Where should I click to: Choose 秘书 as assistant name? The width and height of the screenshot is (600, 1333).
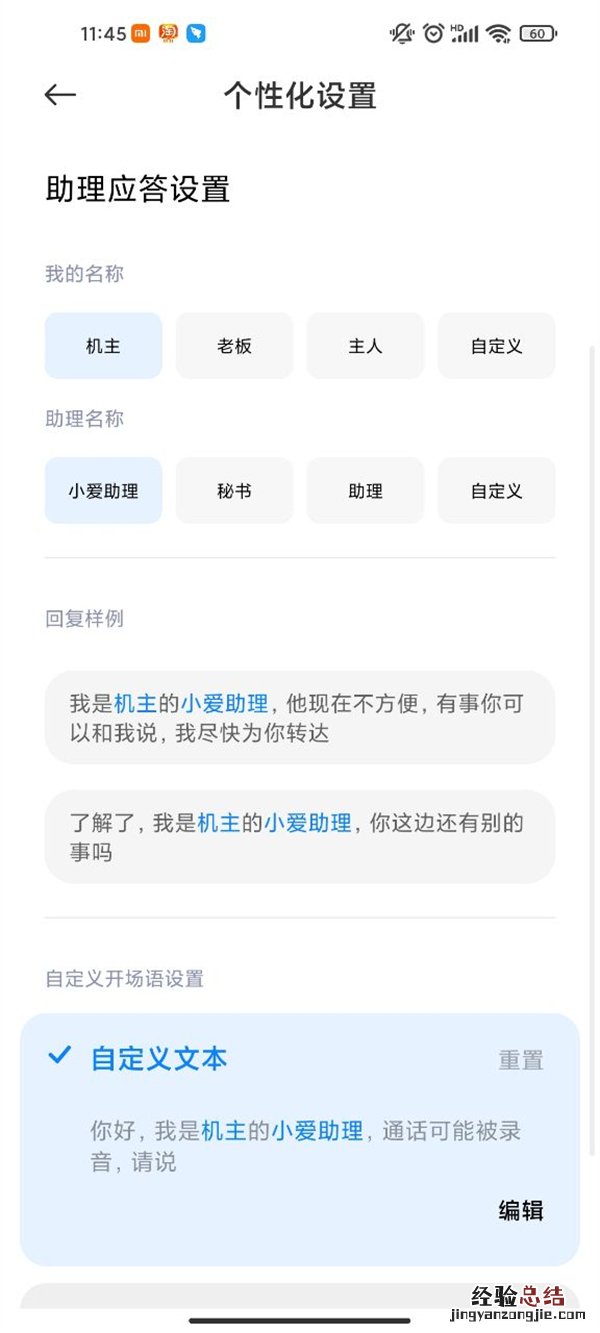(234, 491)
